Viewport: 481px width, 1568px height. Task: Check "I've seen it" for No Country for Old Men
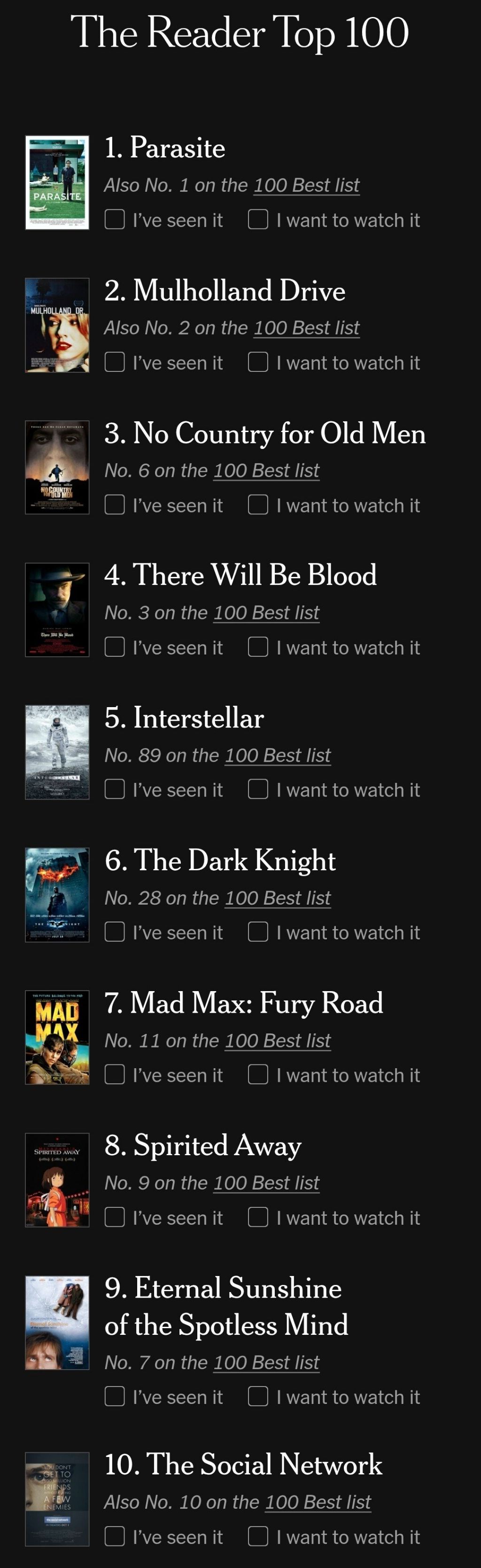tap(114, 504)
